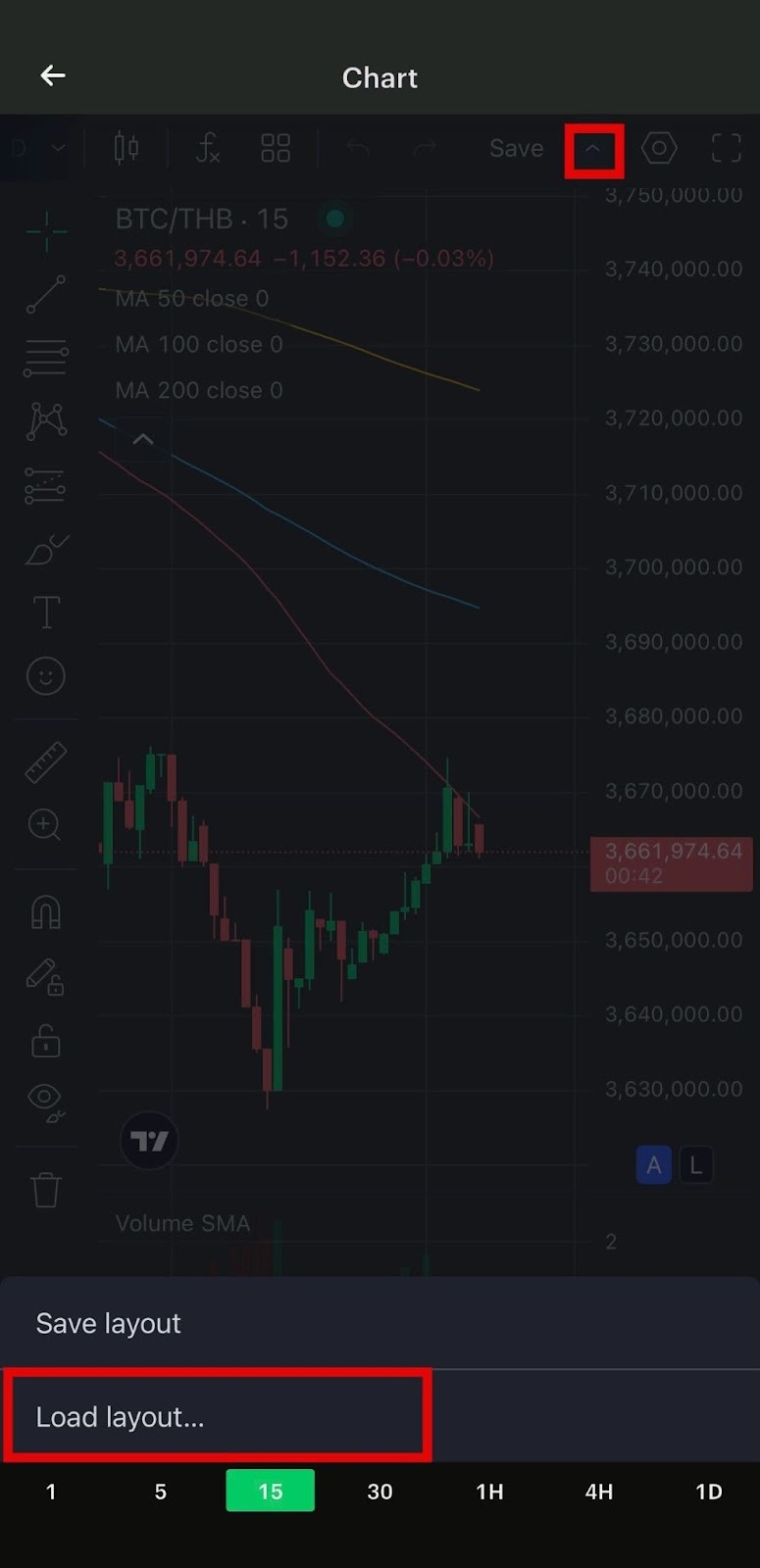The height and width of the screenshot is (1568, 760).
Task: Choose Load layout... option
Action: coord(120,1416)
